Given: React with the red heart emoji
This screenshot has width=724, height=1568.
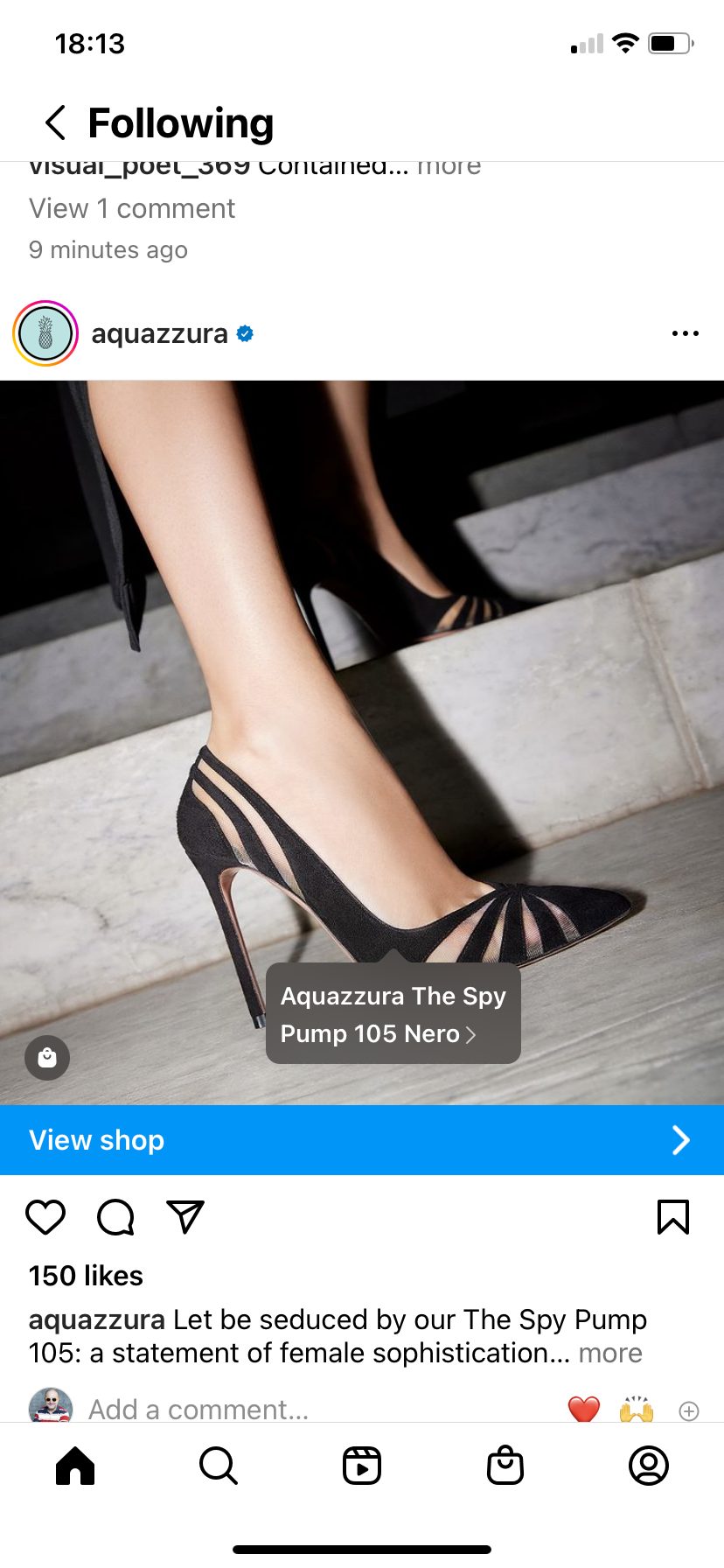Looking at the screenshot, I should (584, 1410).
